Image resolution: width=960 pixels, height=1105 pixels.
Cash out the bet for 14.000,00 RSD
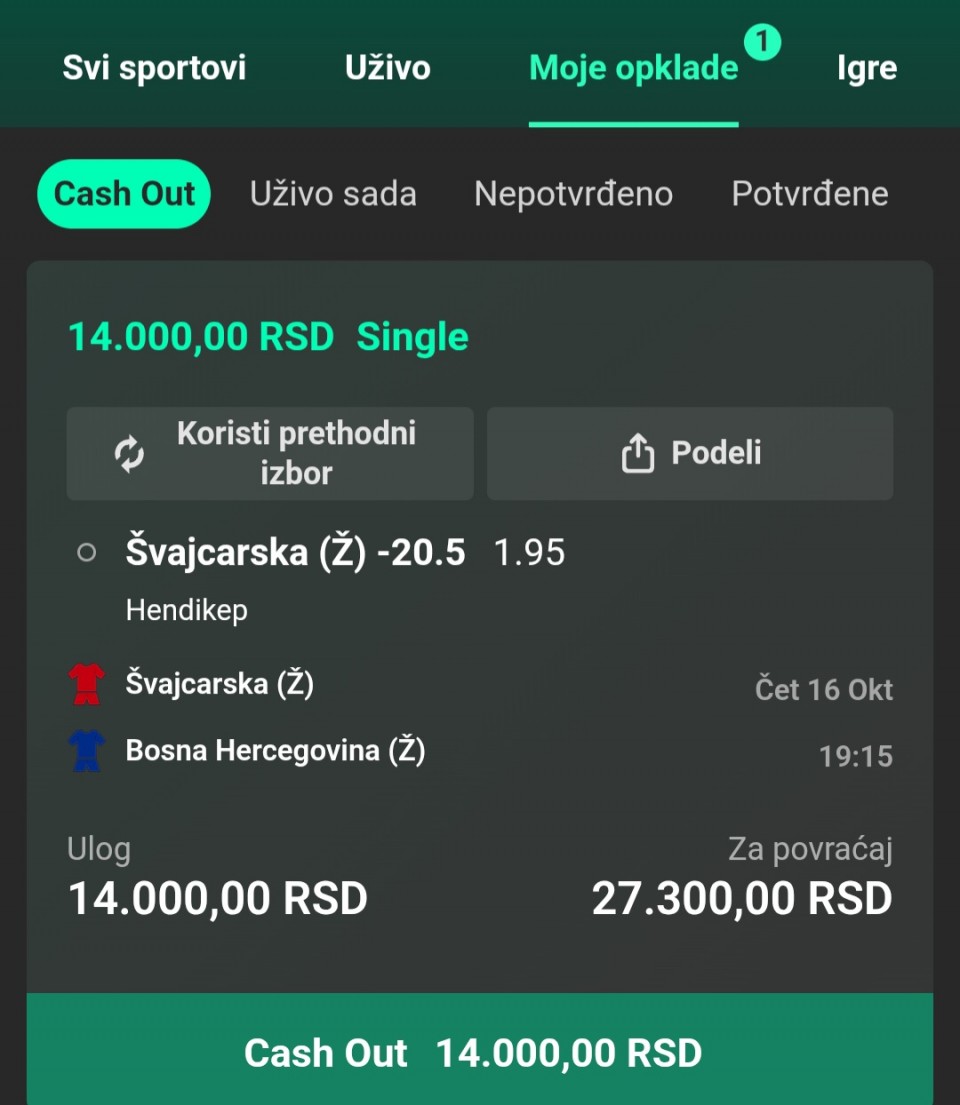[x=480, y=1052]
